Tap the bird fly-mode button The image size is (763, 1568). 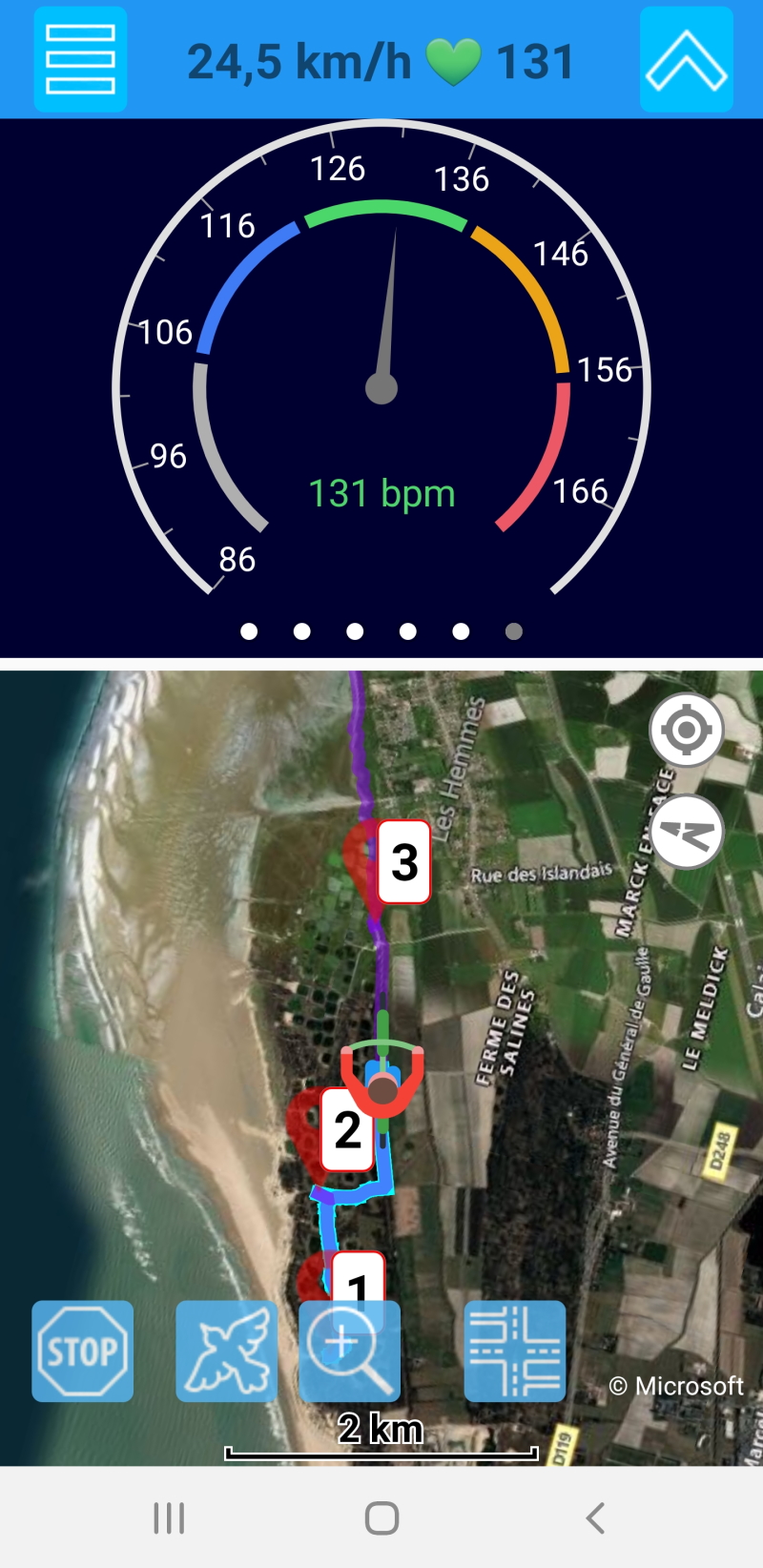click(226, 1351)
